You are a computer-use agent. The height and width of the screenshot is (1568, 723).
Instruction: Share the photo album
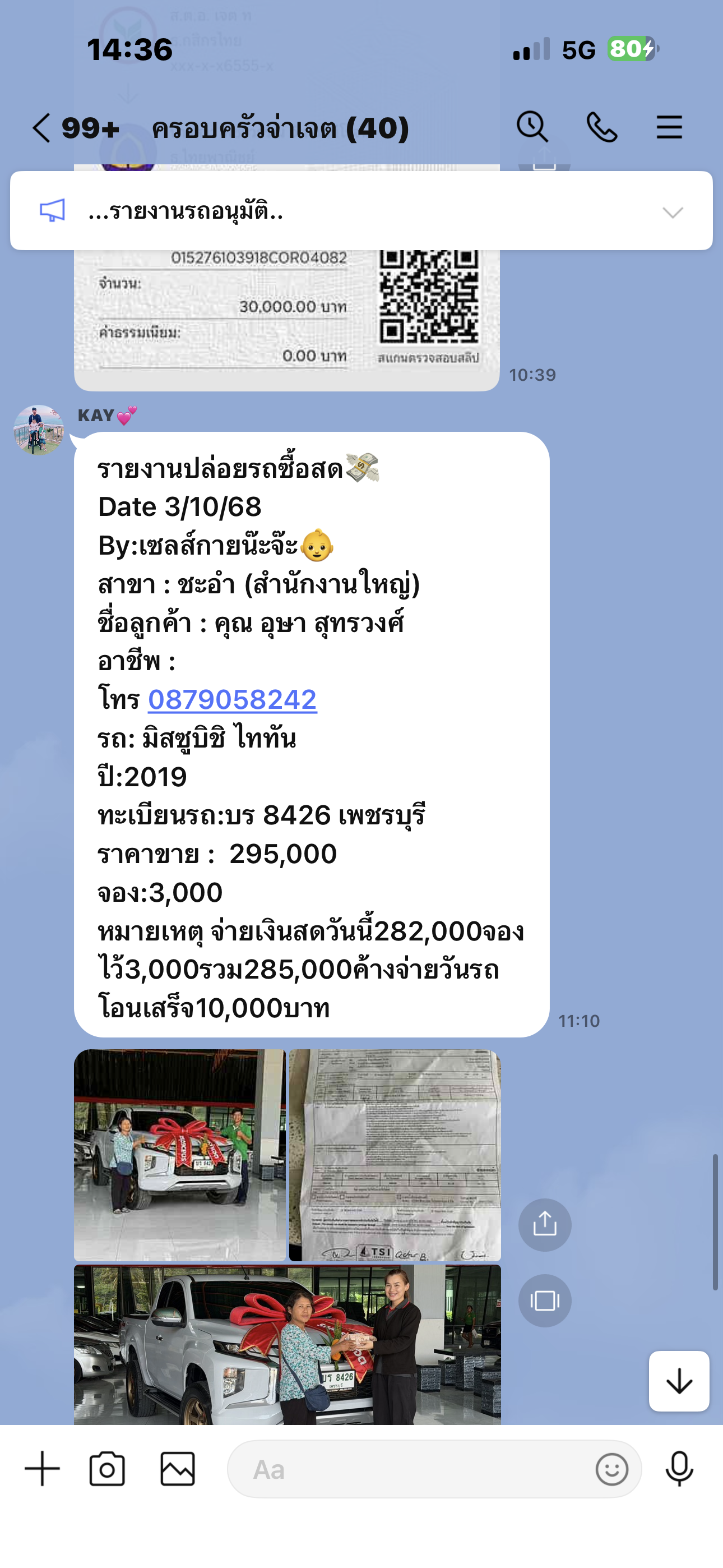point(545,1225)
